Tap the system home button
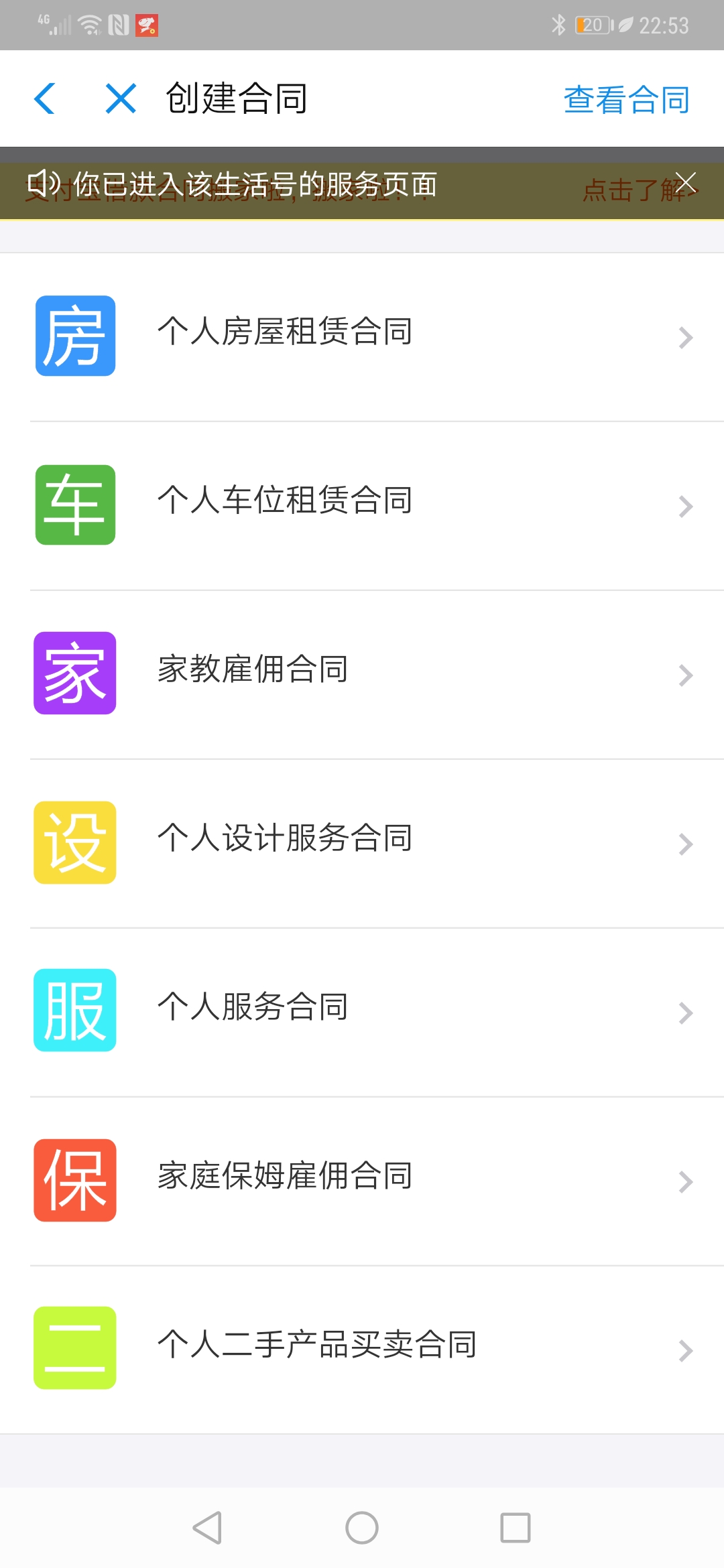Viewport: 724px width, 1568px height. [362, 1528]
